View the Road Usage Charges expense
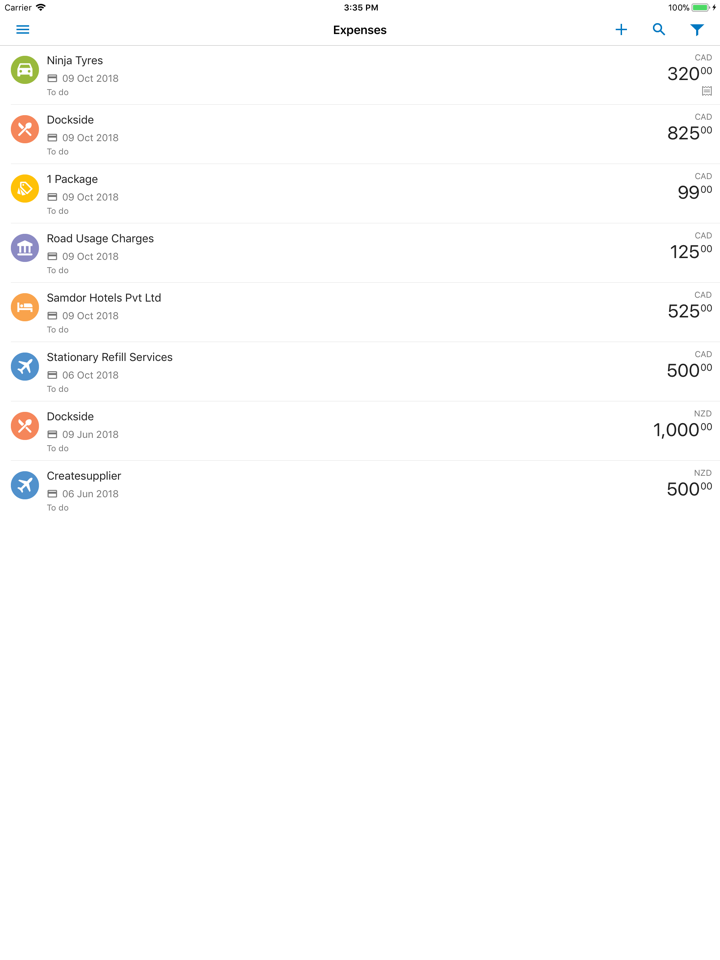720x960 pixels. (360, 253)
